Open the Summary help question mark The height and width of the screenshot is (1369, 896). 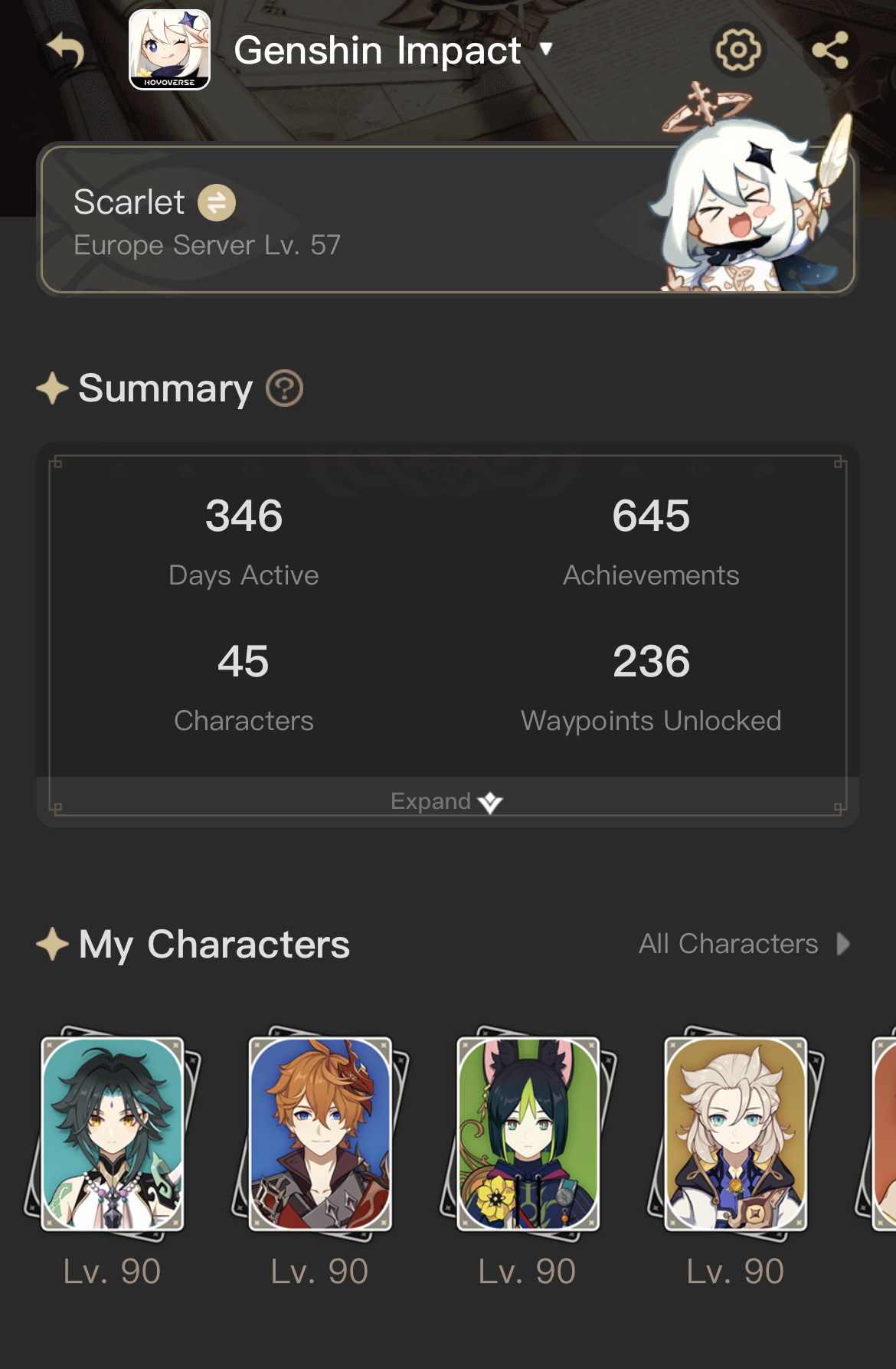coord(284,388)
